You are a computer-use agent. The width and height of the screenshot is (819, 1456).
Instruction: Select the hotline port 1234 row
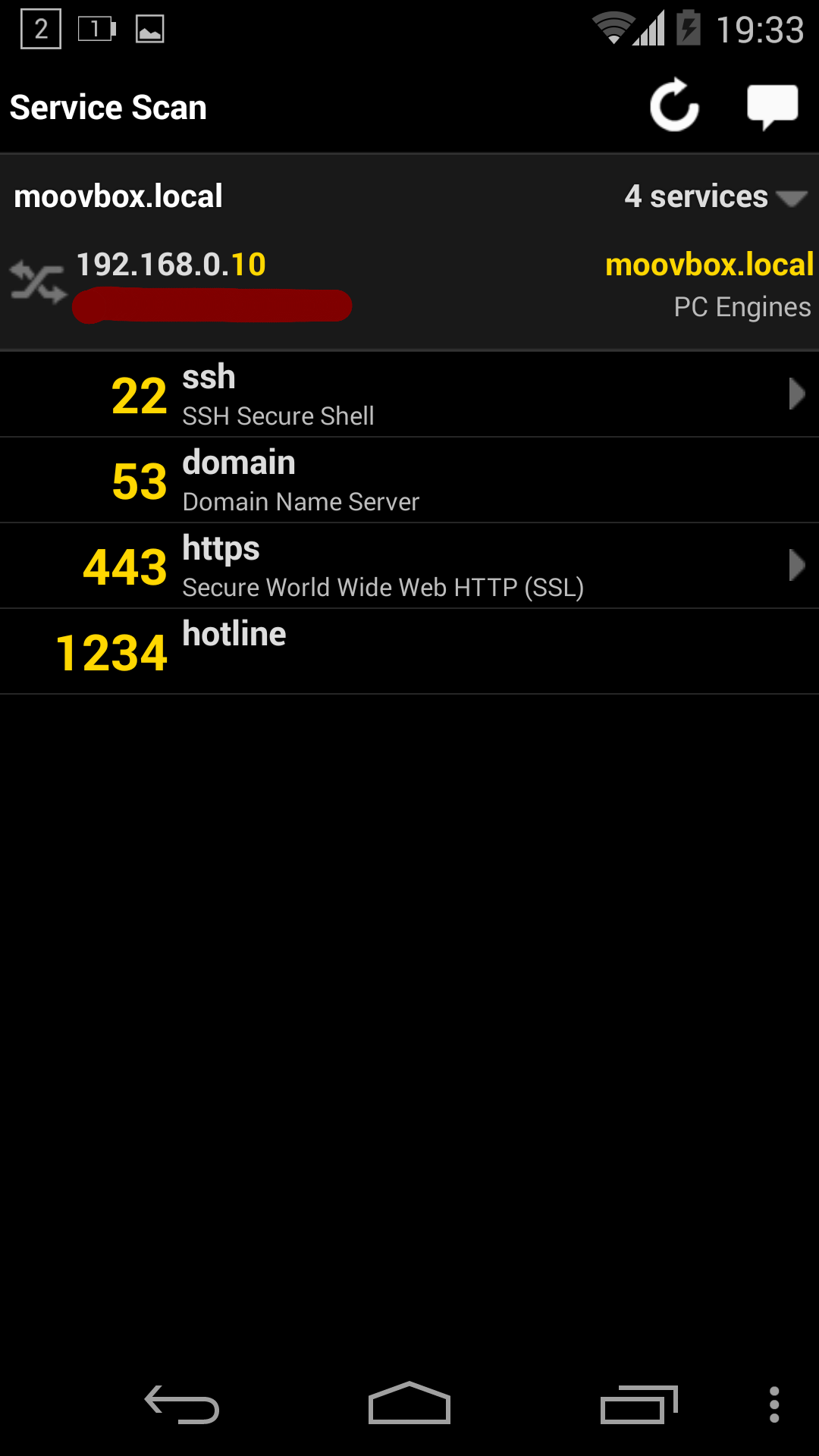click(x=409, y=651)
